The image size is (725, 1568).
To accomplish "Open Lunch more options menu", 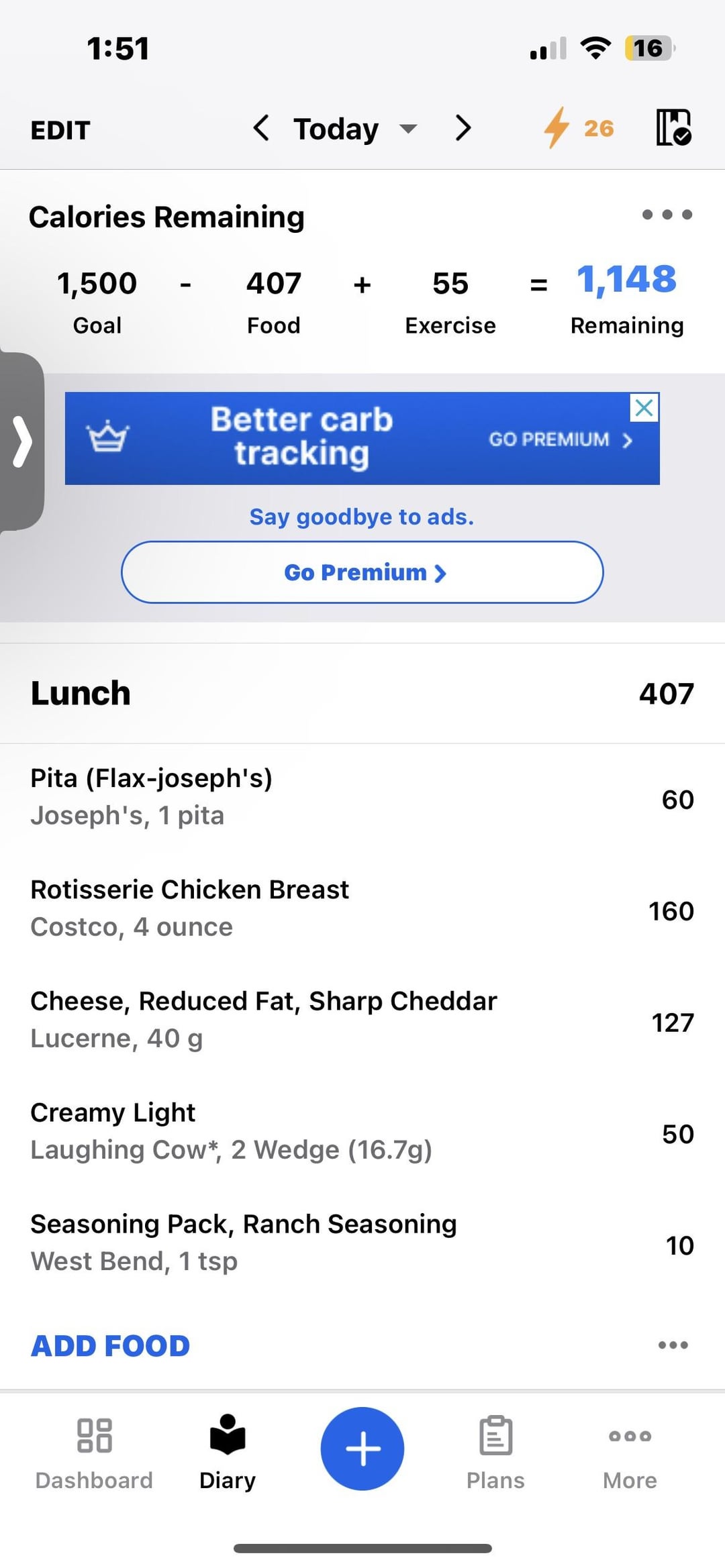I will 673,1345.
